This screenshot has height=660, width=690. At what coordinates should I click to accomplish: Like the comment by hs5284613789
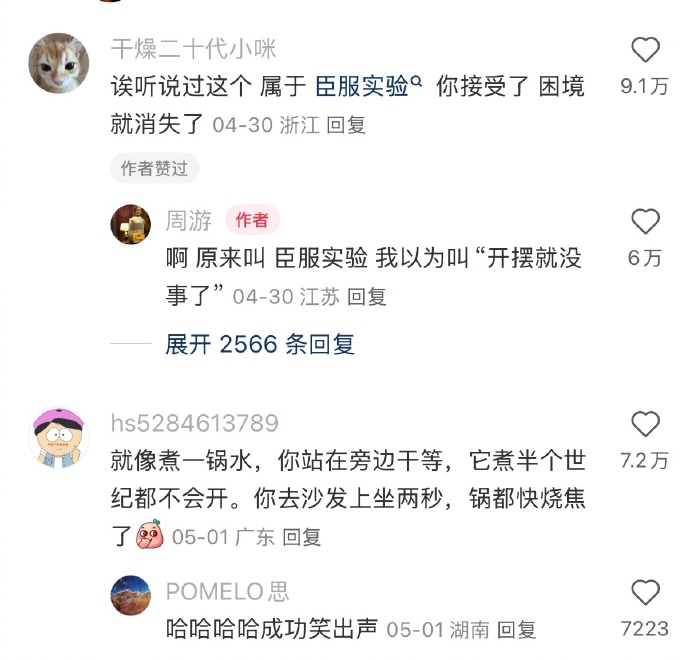pyautogui.click(x=645, y=425)
